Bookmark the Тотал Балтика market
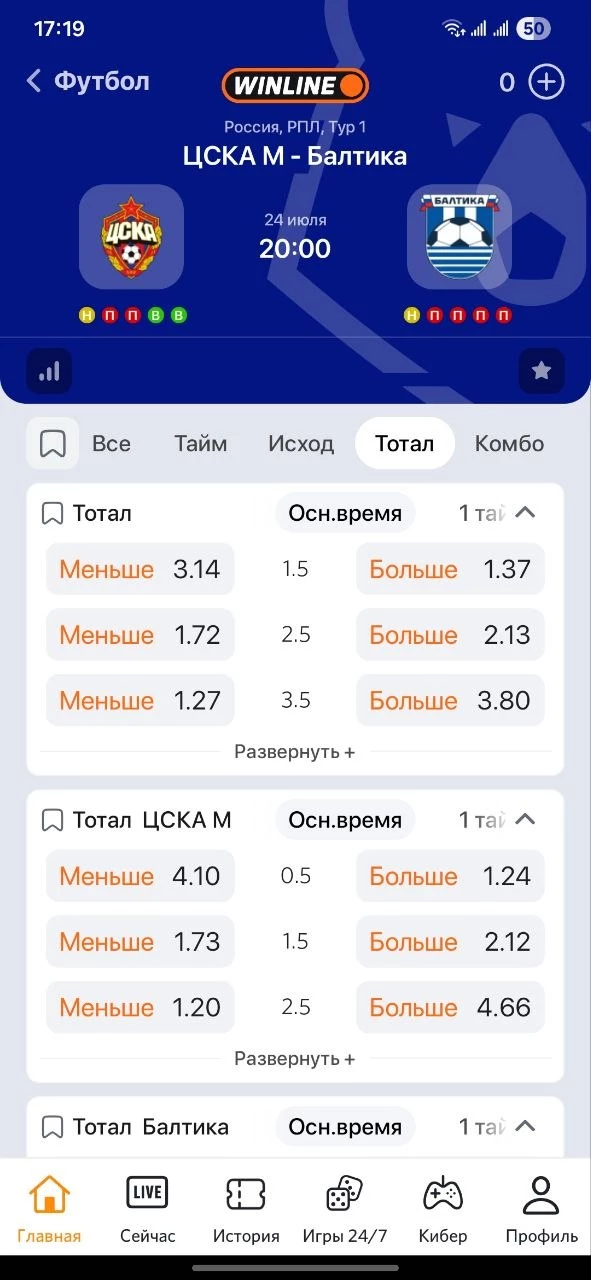The width and height of the screenshot is (591, 1280). [52, 1127]
